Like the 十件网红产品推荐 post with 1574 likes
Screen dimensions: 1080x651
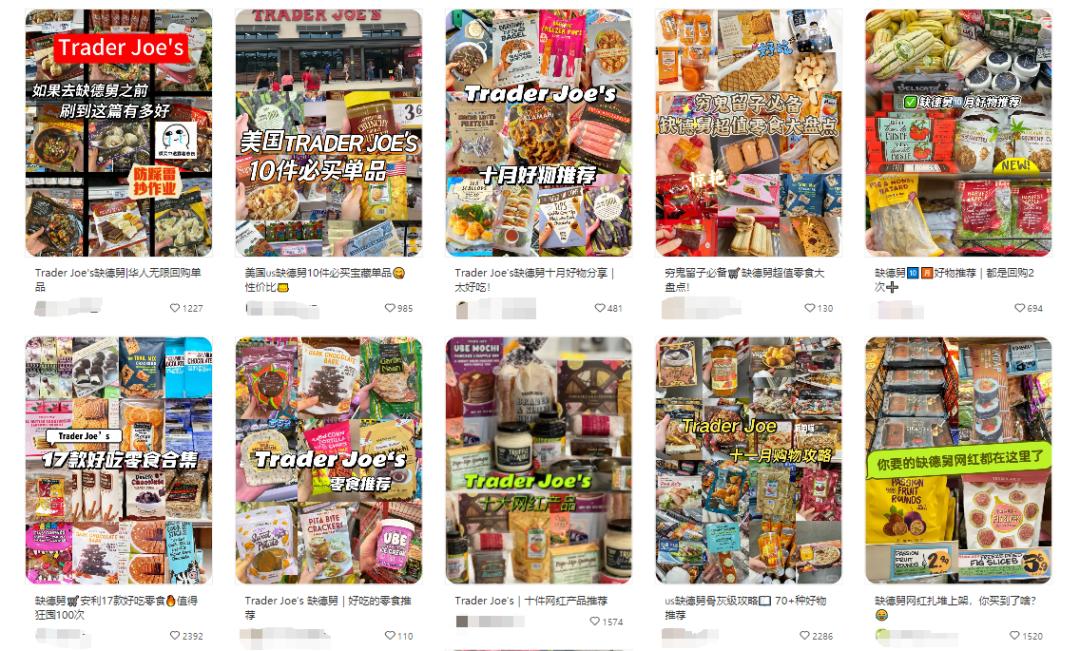[595, 622]
